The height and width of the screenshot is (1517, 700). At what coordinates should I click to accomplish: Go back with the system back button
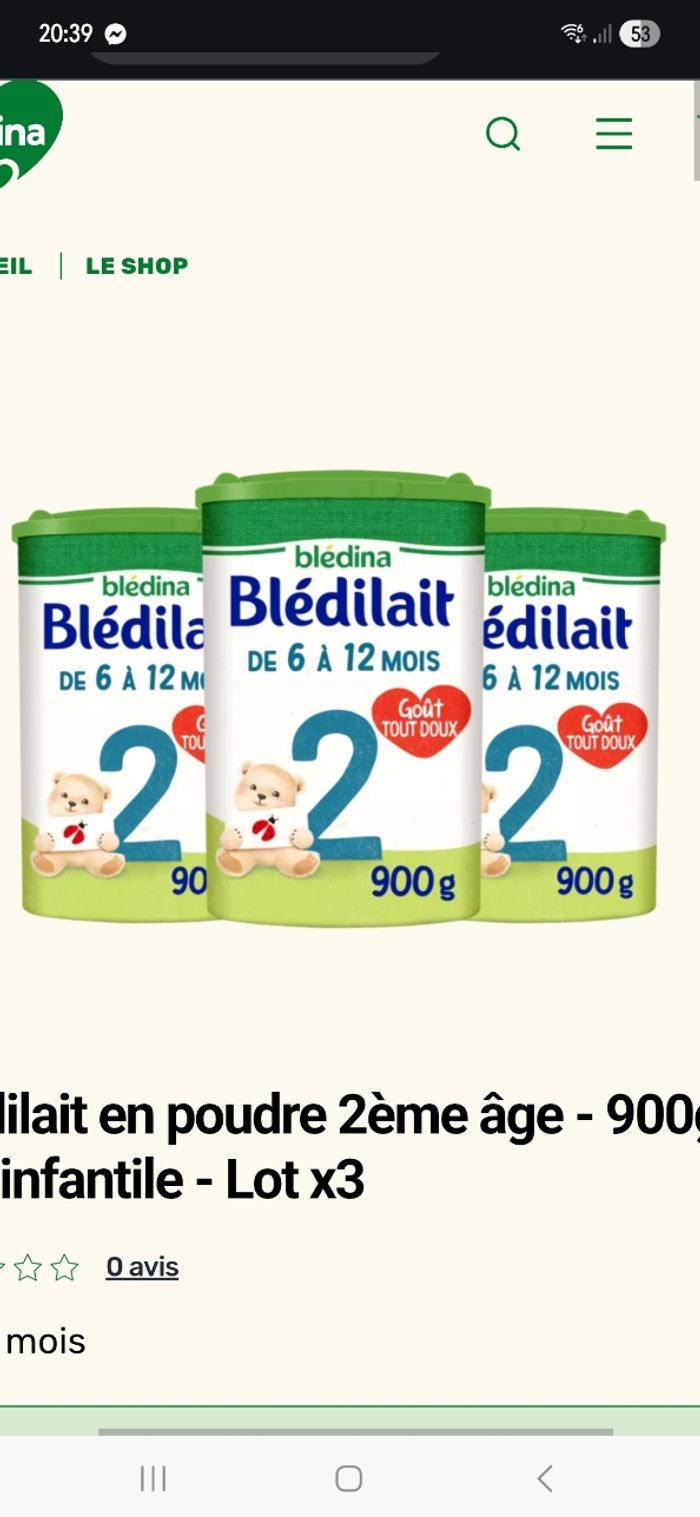click(545, 1478)
